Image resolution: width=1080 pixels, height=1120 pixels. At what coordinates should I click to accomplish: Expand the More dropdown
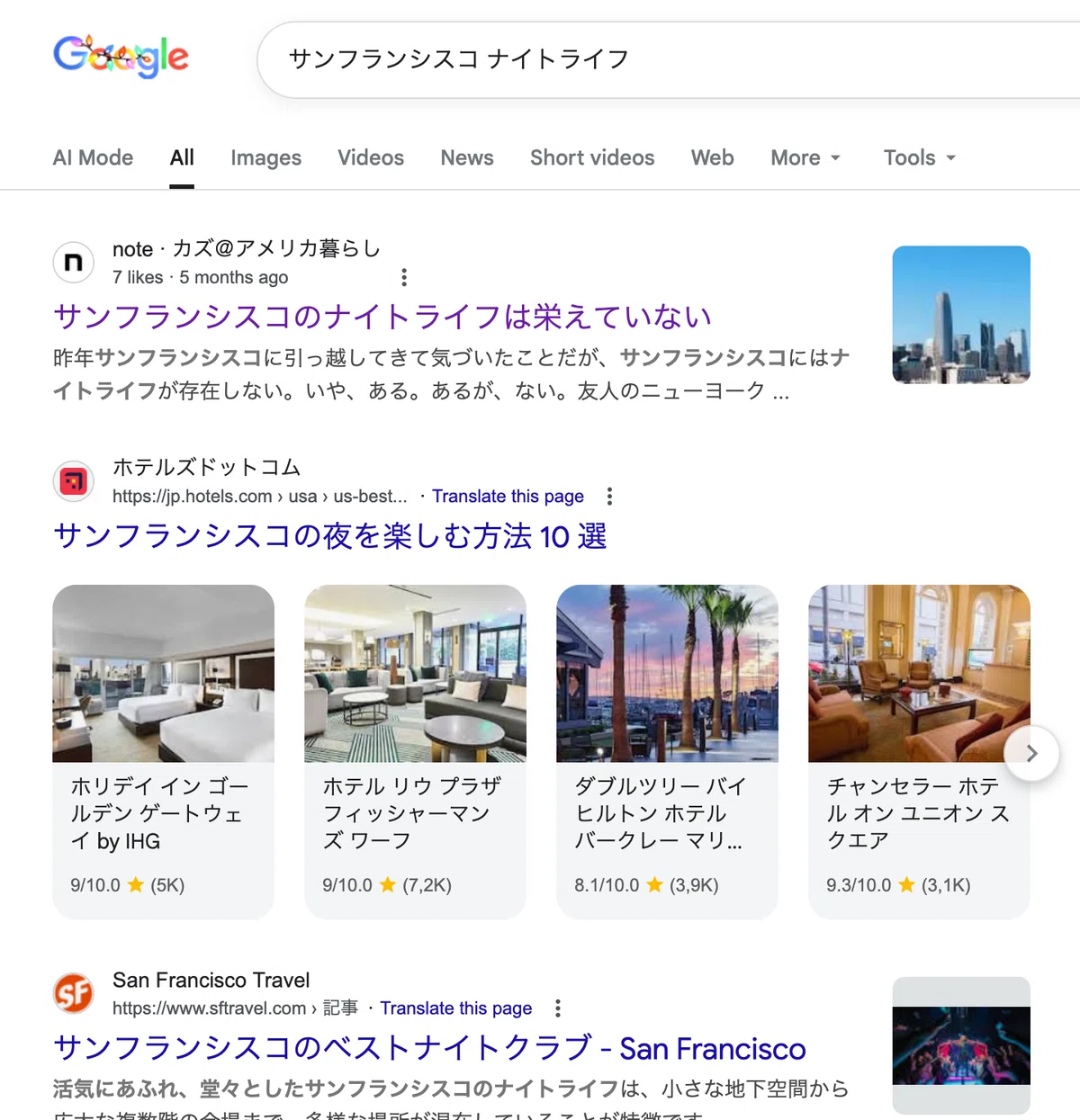805,157
